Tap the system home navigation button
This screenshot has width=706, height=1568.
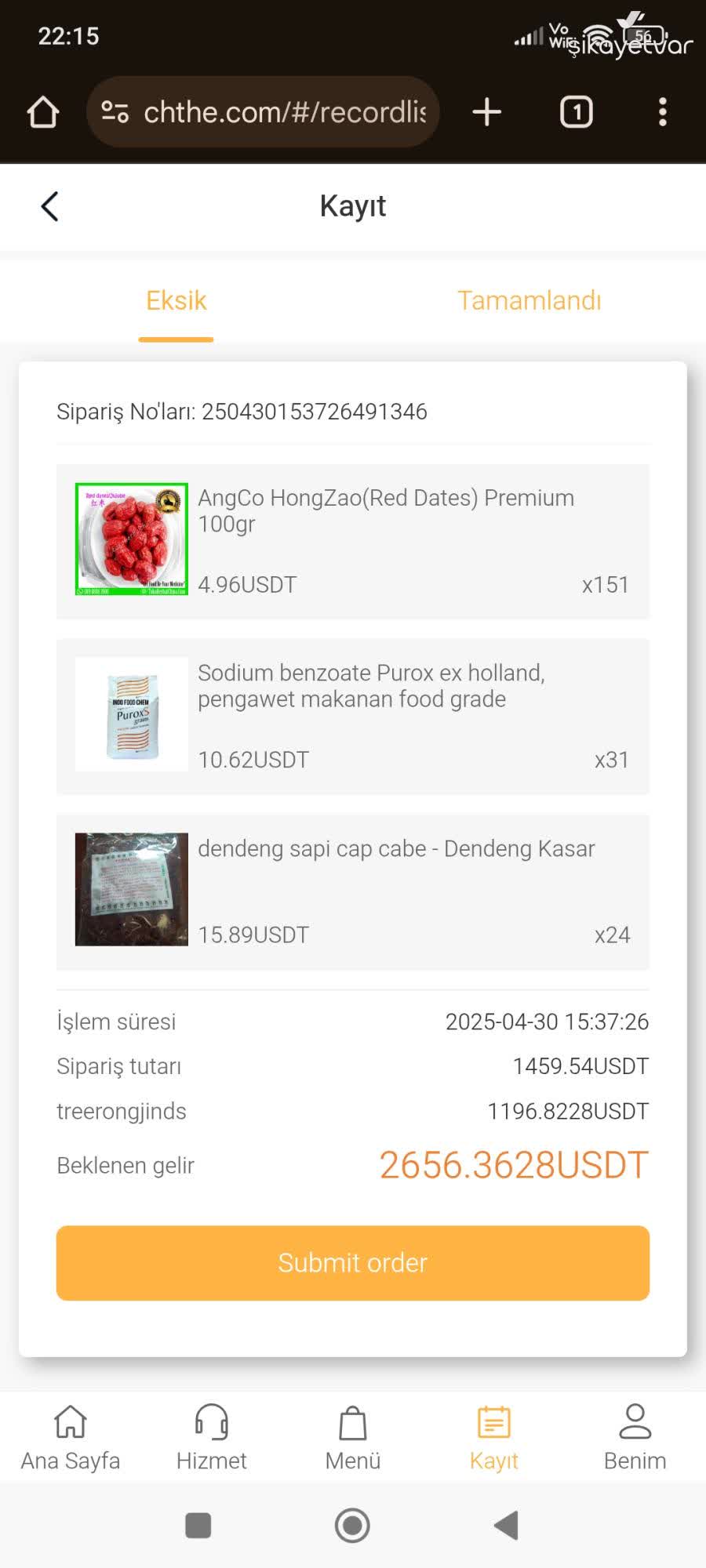point(352,1526)
